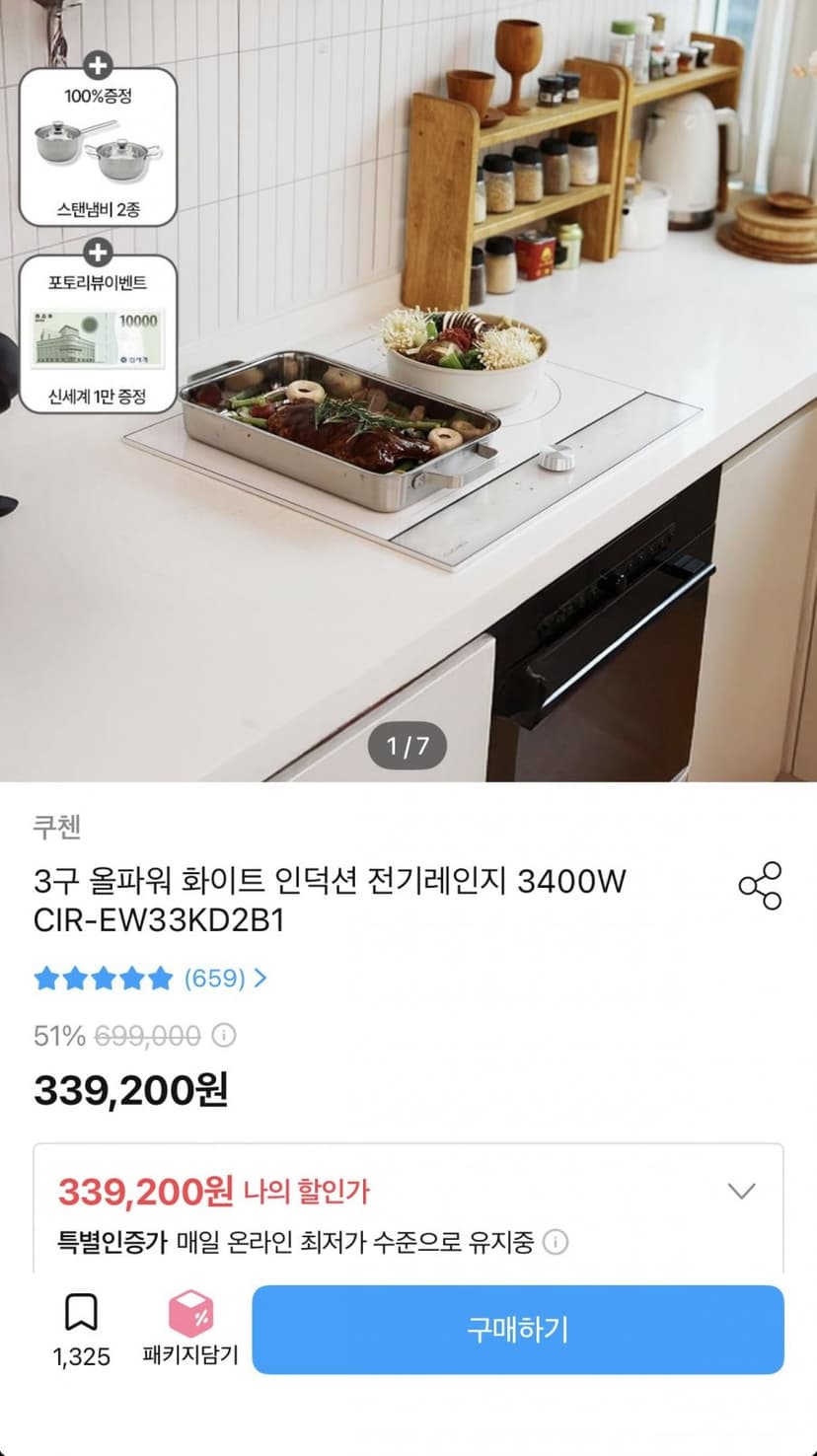Tap 구매하기 to purchase
The height and width of the screenshot is (1456, 817).
click(518, 1330)
